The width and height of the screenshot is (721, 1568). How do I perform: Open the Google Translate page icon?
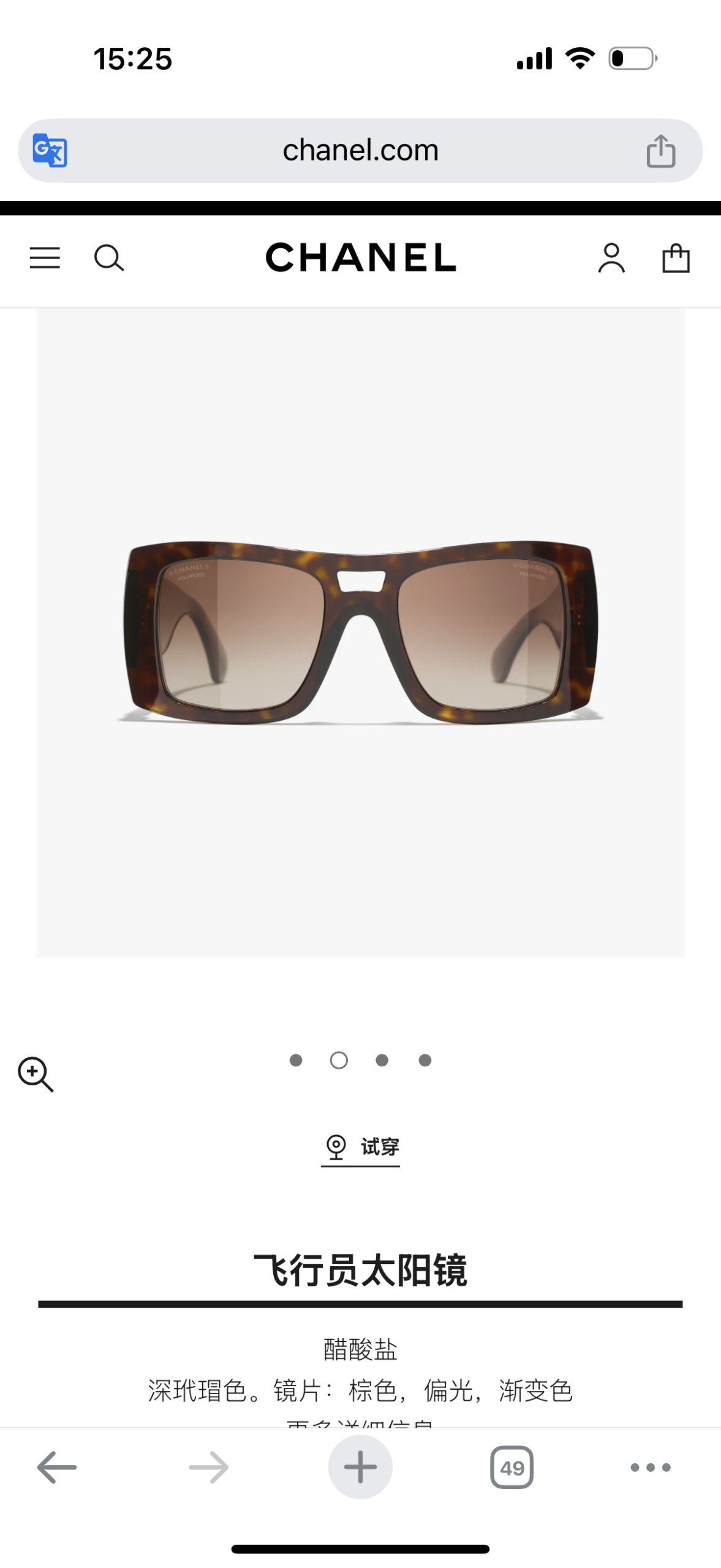[50, 150]
